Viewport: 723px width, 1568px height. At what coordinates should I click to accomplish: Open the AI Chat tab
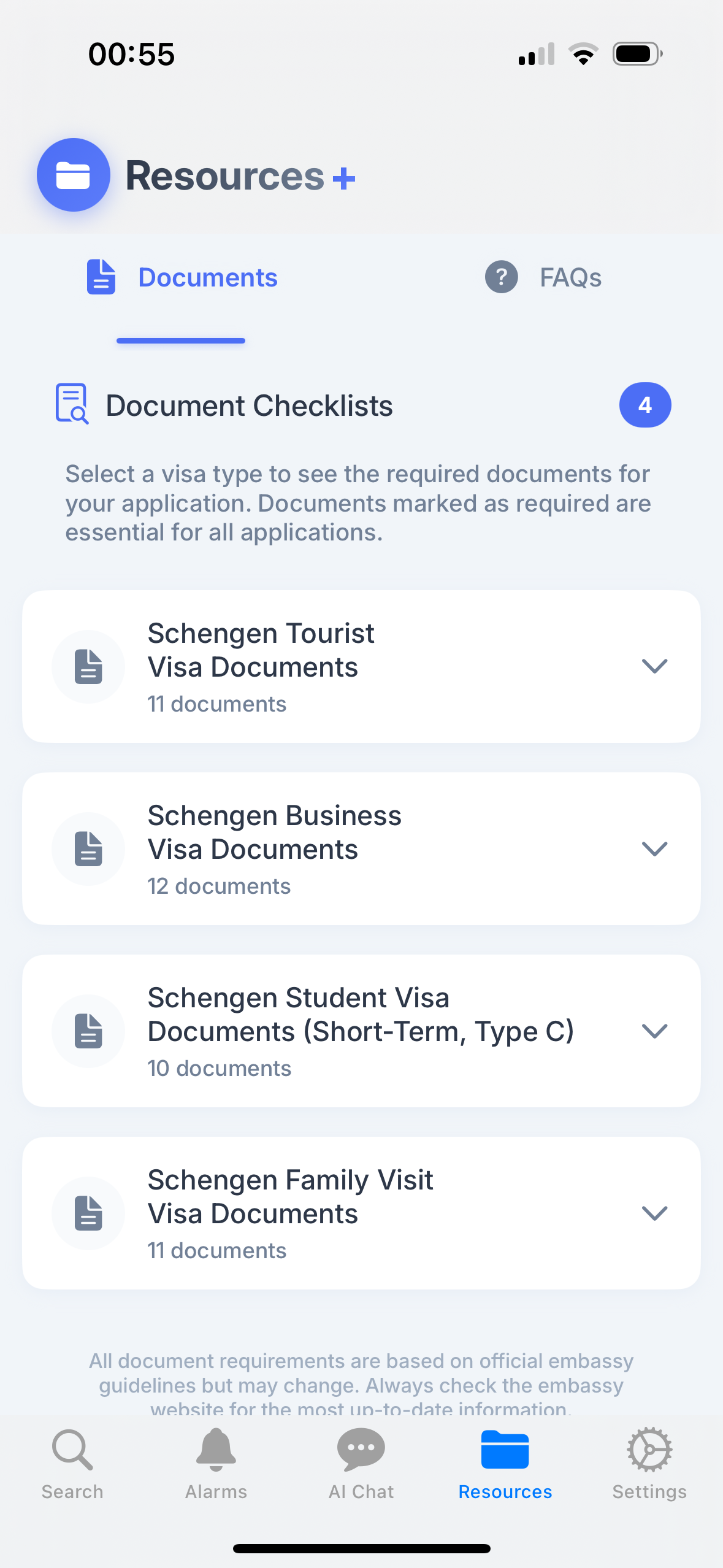361,1464
